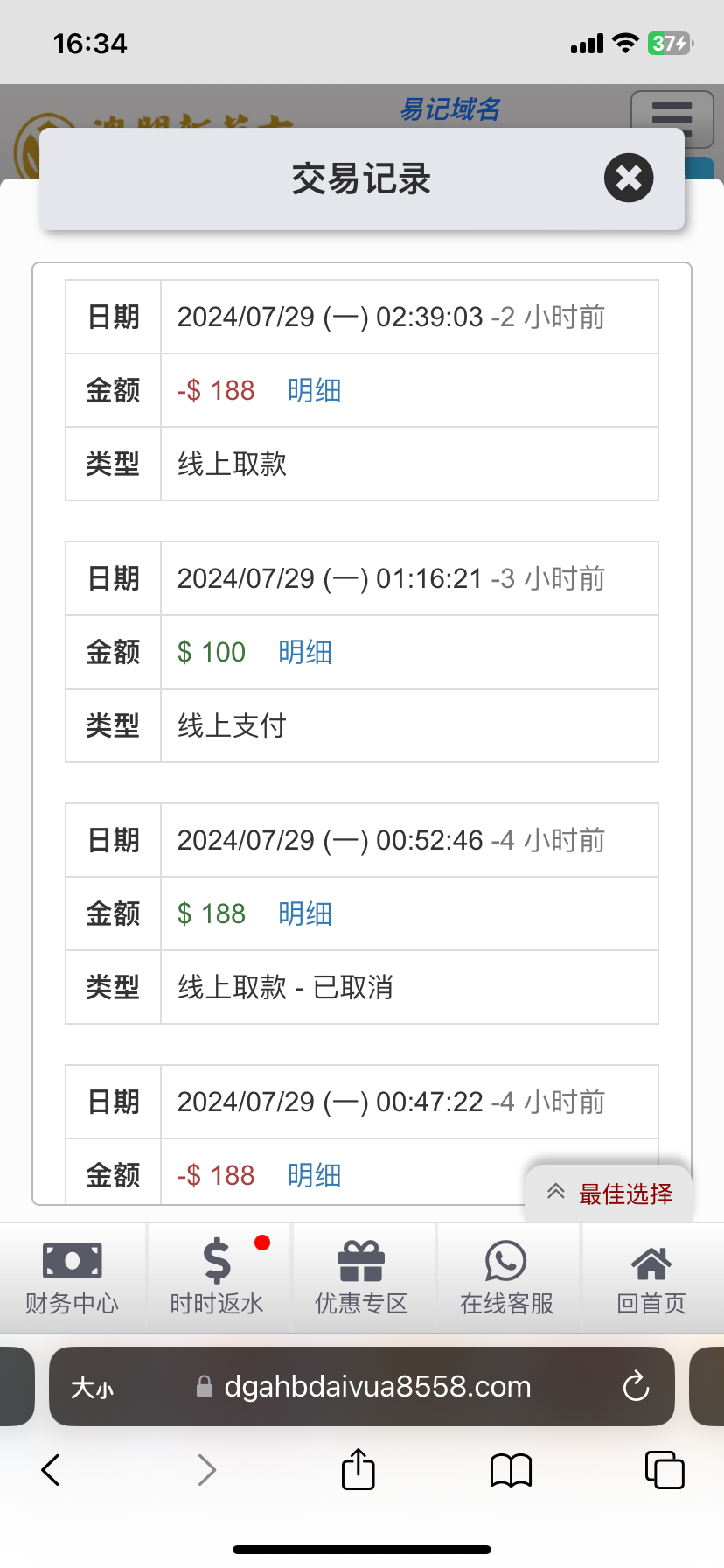Close the 交易记录 dialog
The height and width of the screenshot is (1568, 724).
pyautogui.click(x=629, y=178)
